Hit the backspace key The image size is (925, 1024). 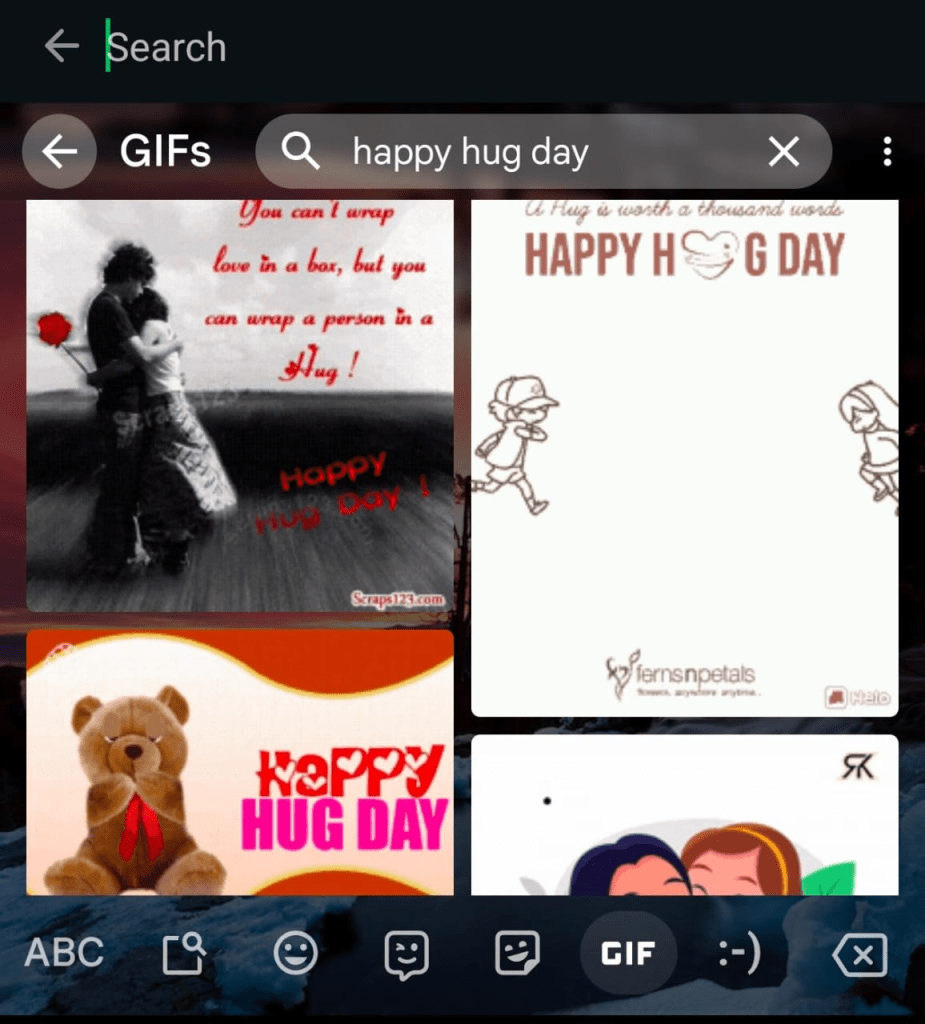coord(859,955)
